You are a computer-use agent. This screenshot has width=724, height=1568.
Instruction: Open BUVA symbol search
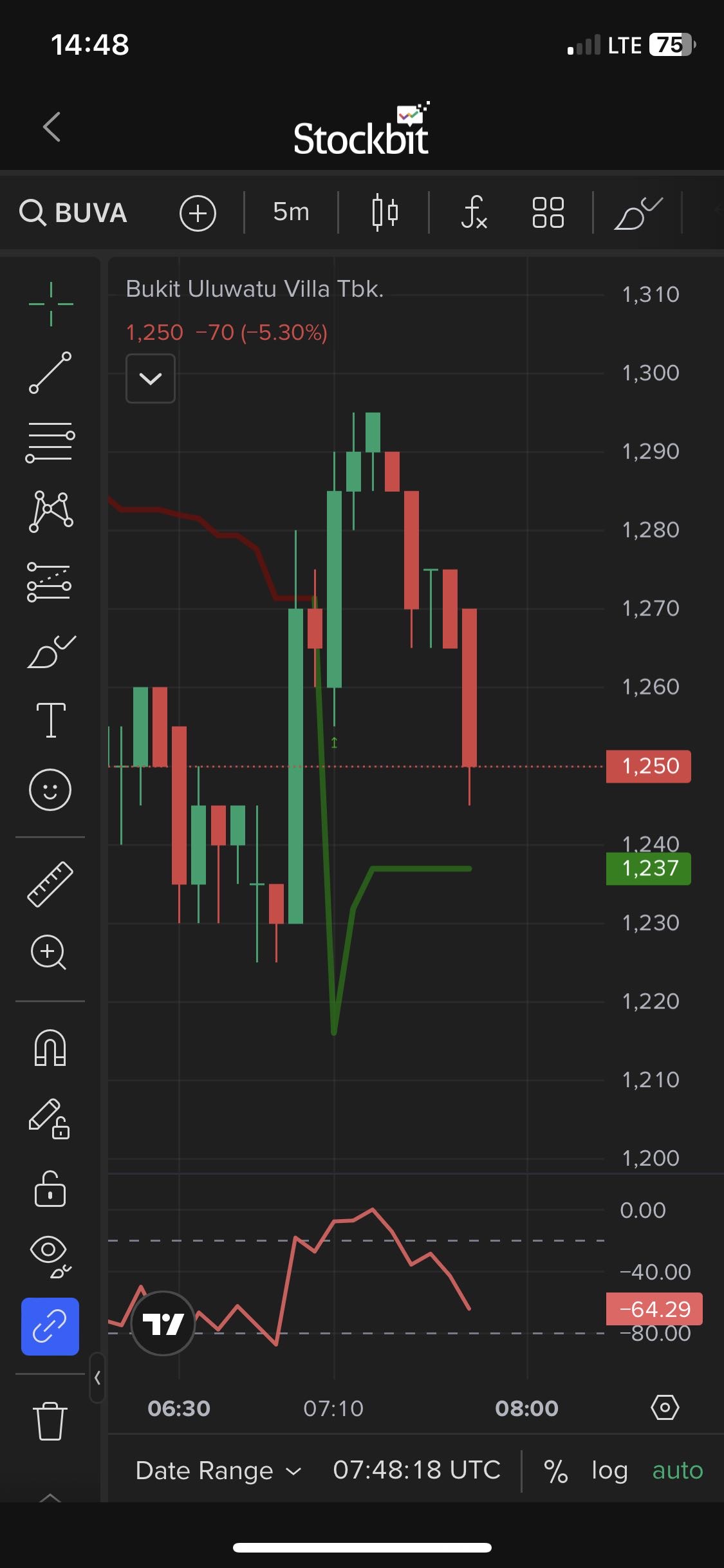[73, 212]
